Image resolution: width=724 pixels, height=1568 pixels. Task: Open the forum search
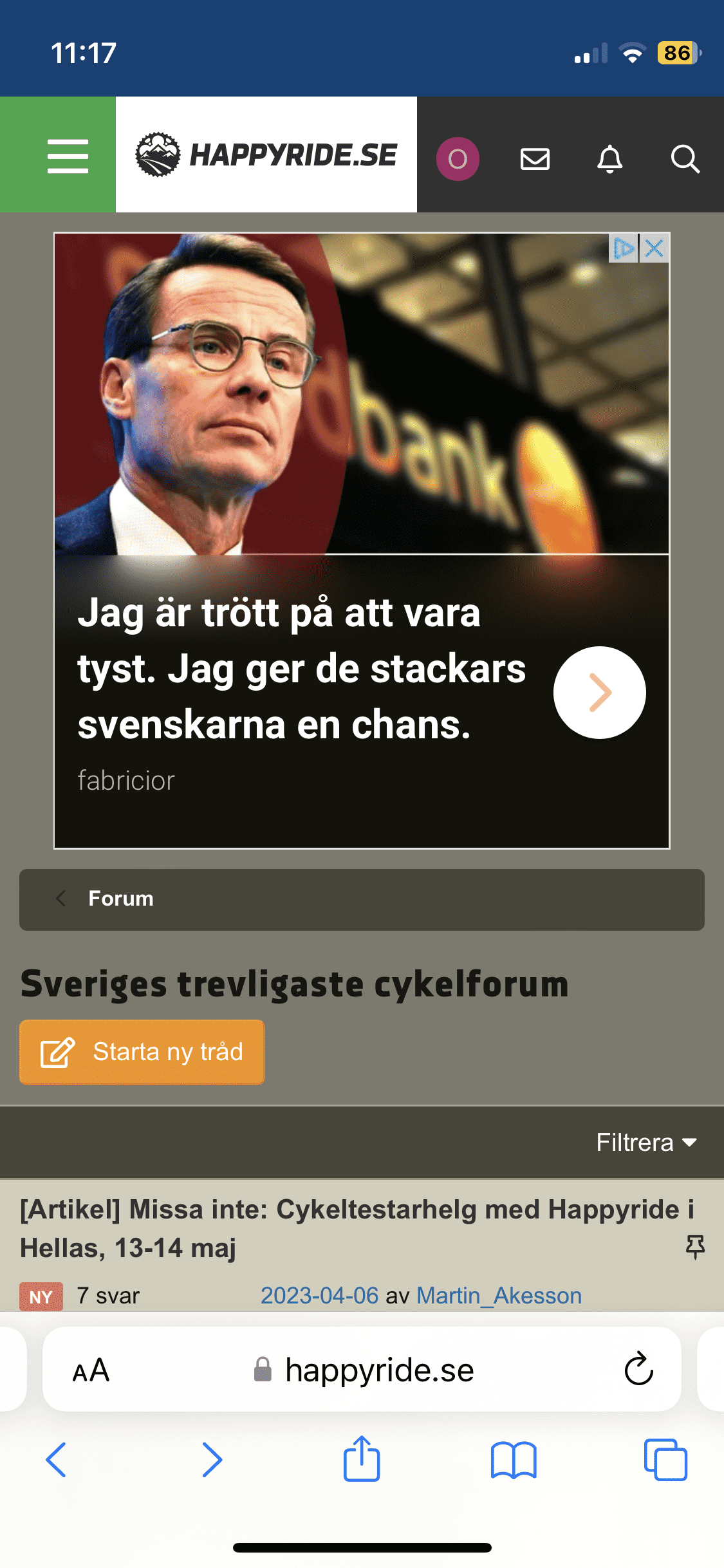tap(685, 160)
